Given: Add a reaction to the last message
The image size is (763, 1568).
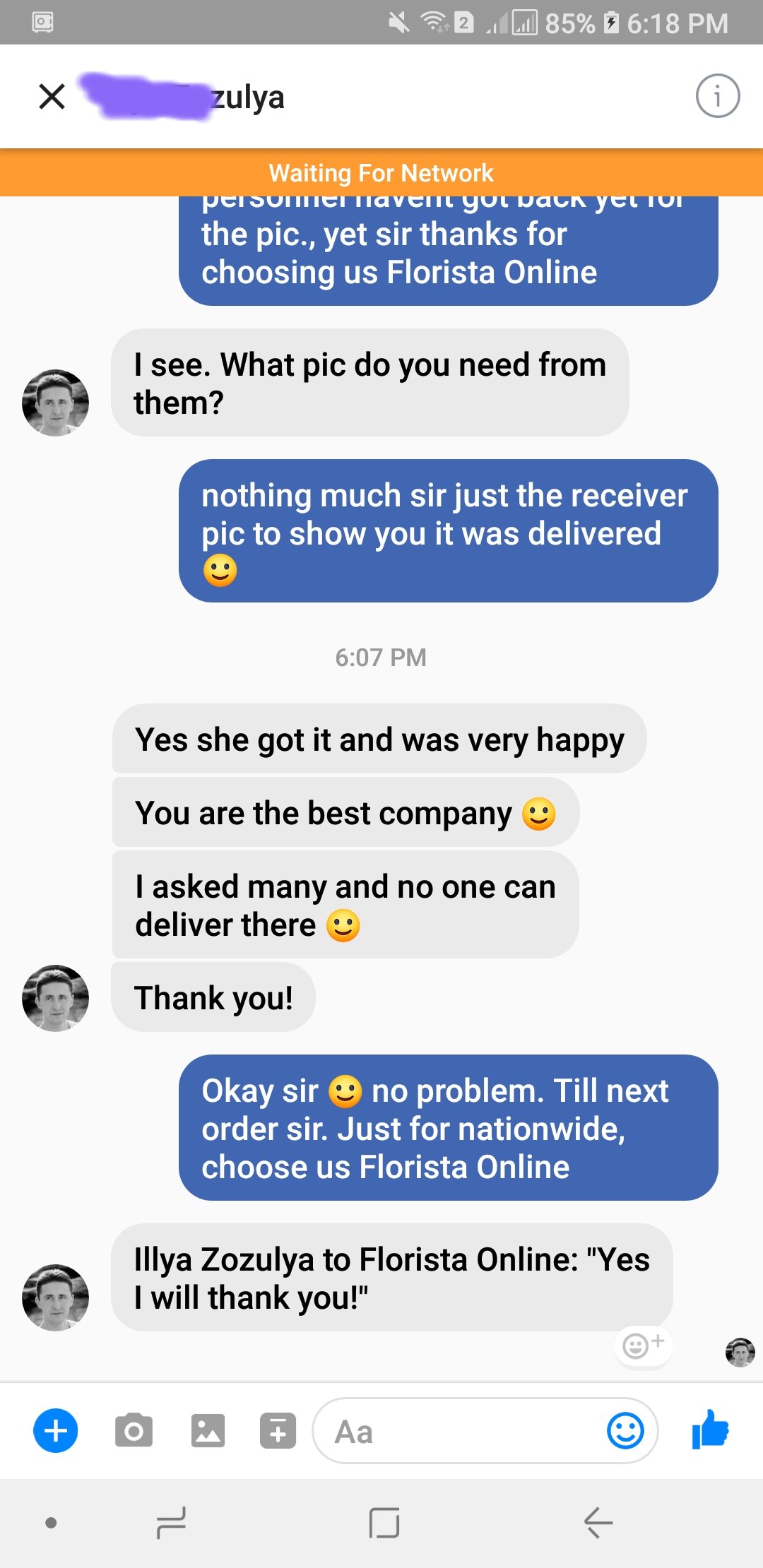Looking at the screenshot, I should (x=643, y=1345).
